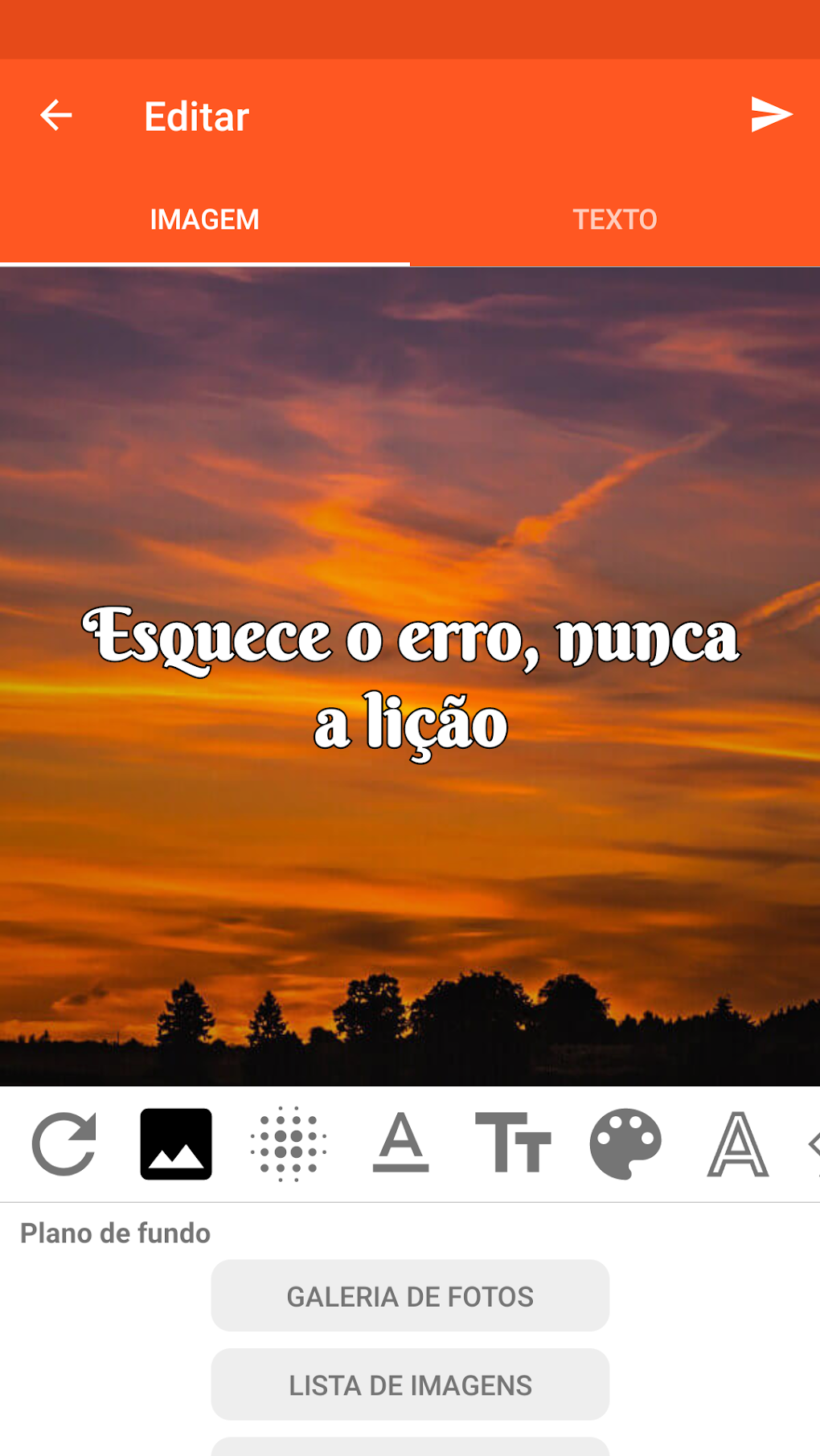Image resolution: width=820 pixels, height=1456 pixels.
Task: Open the underlined text color tool
Action: tap(402, 1144)
